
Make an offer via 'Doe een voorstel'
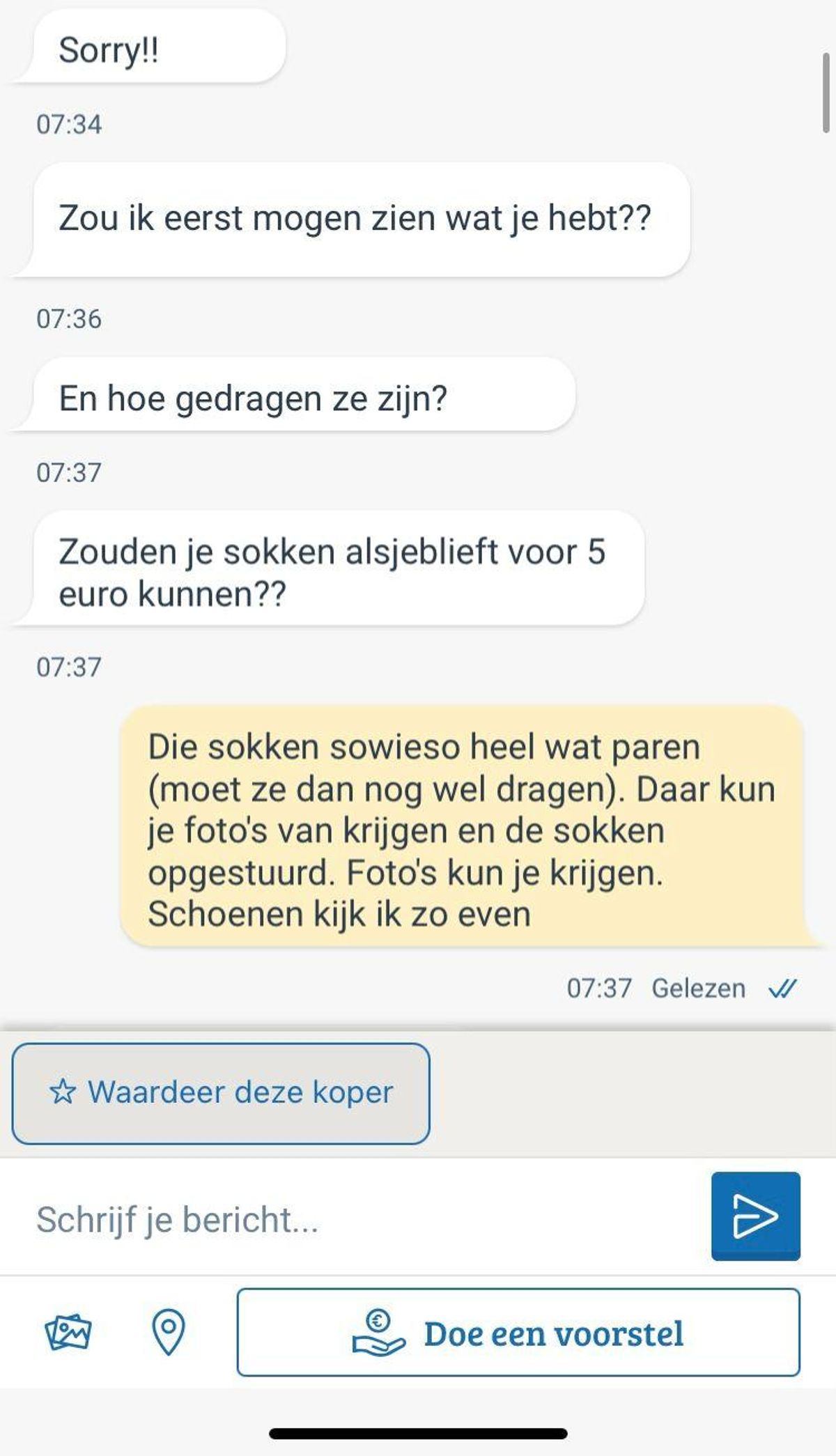pos(518,1332)
